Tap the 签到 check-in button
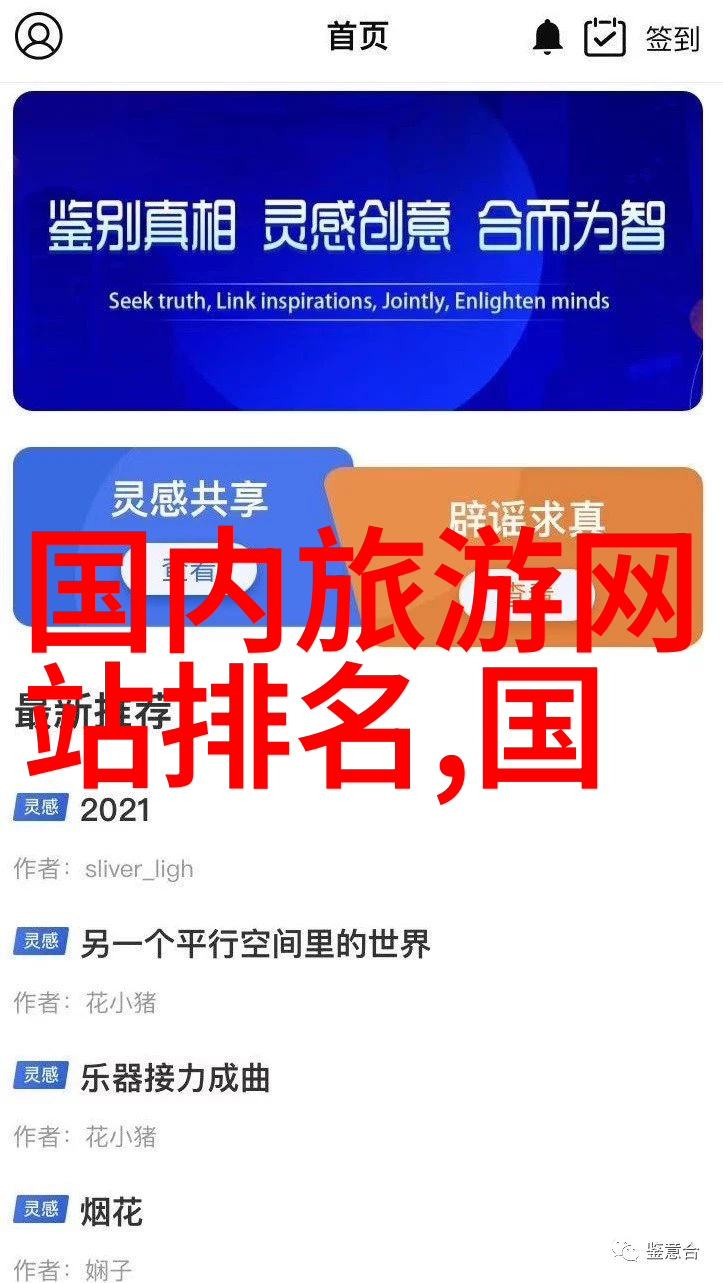 pyautogui.click(x=640, y=38)
